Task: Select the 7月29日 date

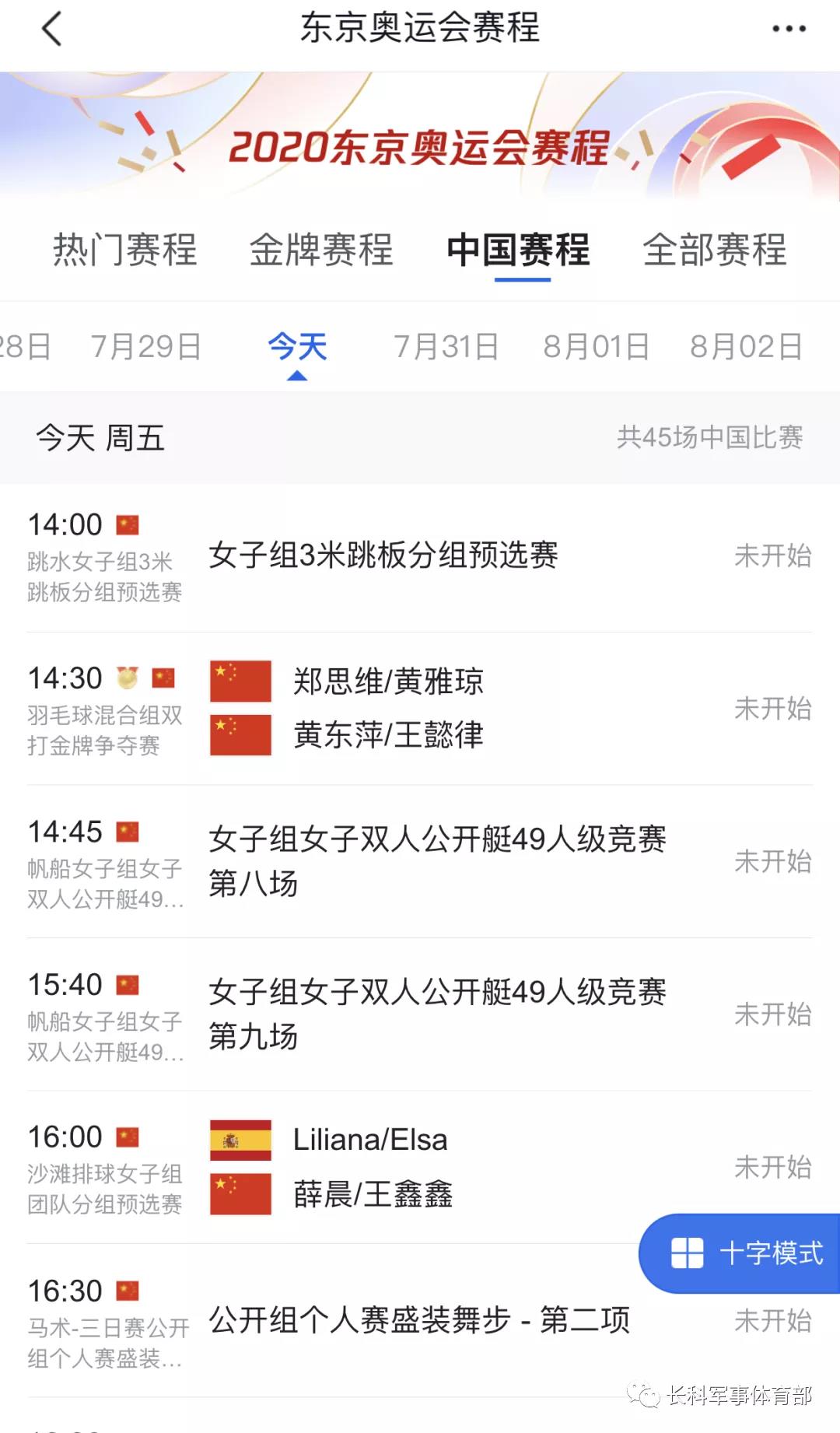Action: (146, 347)
